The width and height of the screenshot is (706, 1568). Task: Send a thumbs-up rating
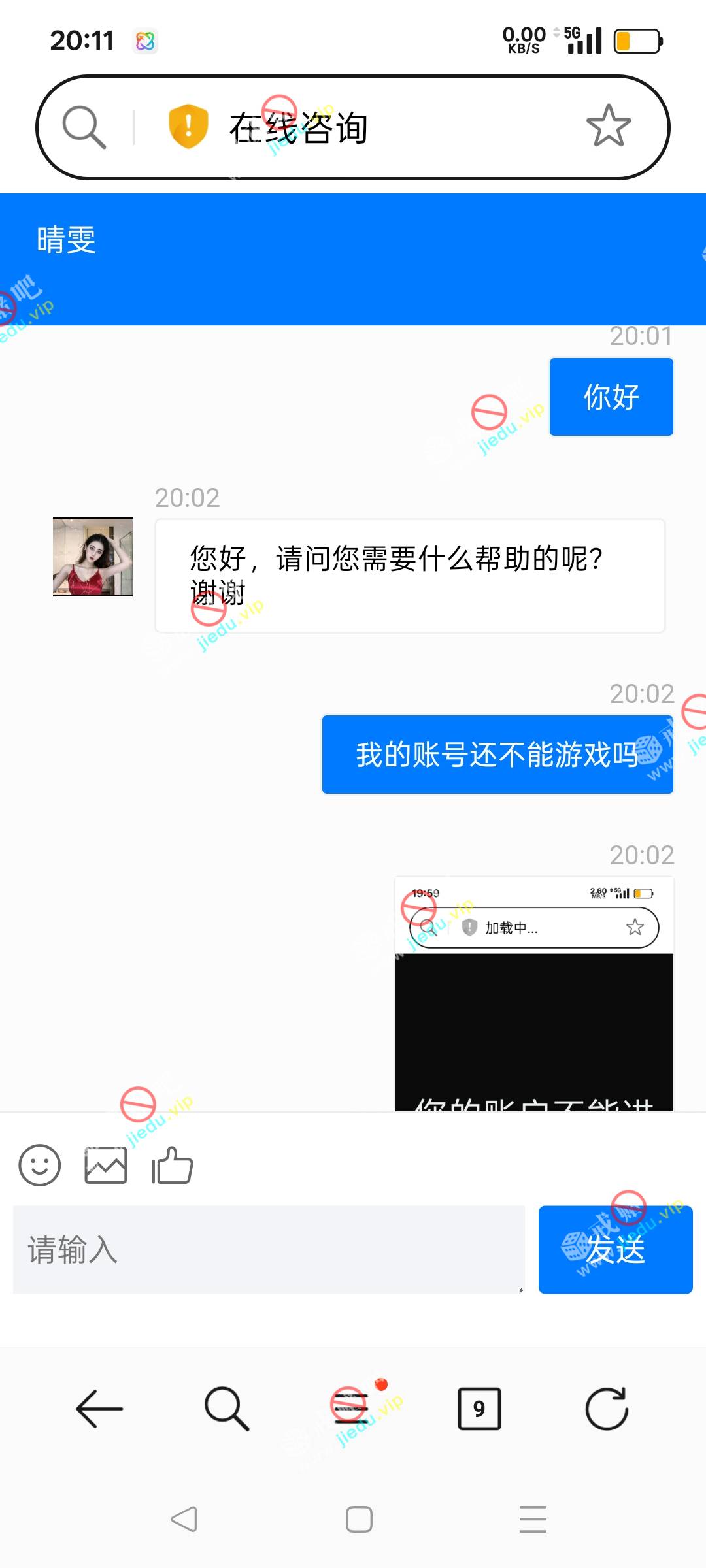pyautogui.click(x=173, y=1165)
